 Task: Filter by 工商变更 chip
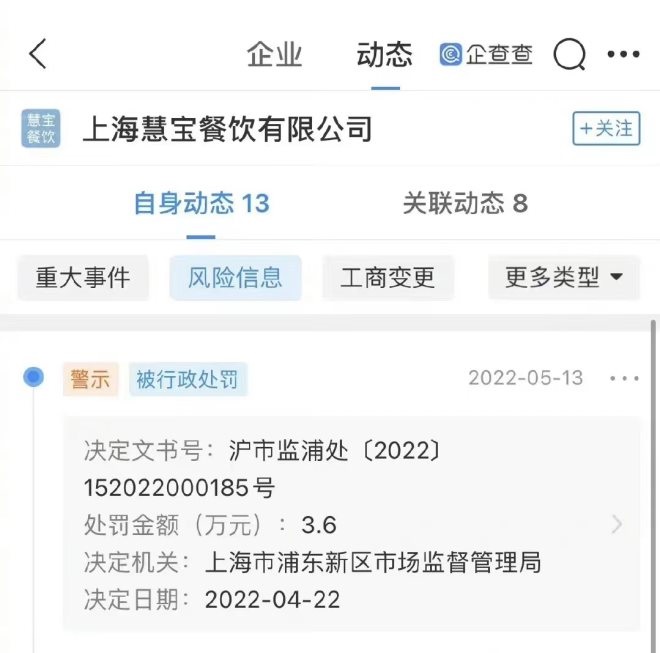[x=388, y=278]
